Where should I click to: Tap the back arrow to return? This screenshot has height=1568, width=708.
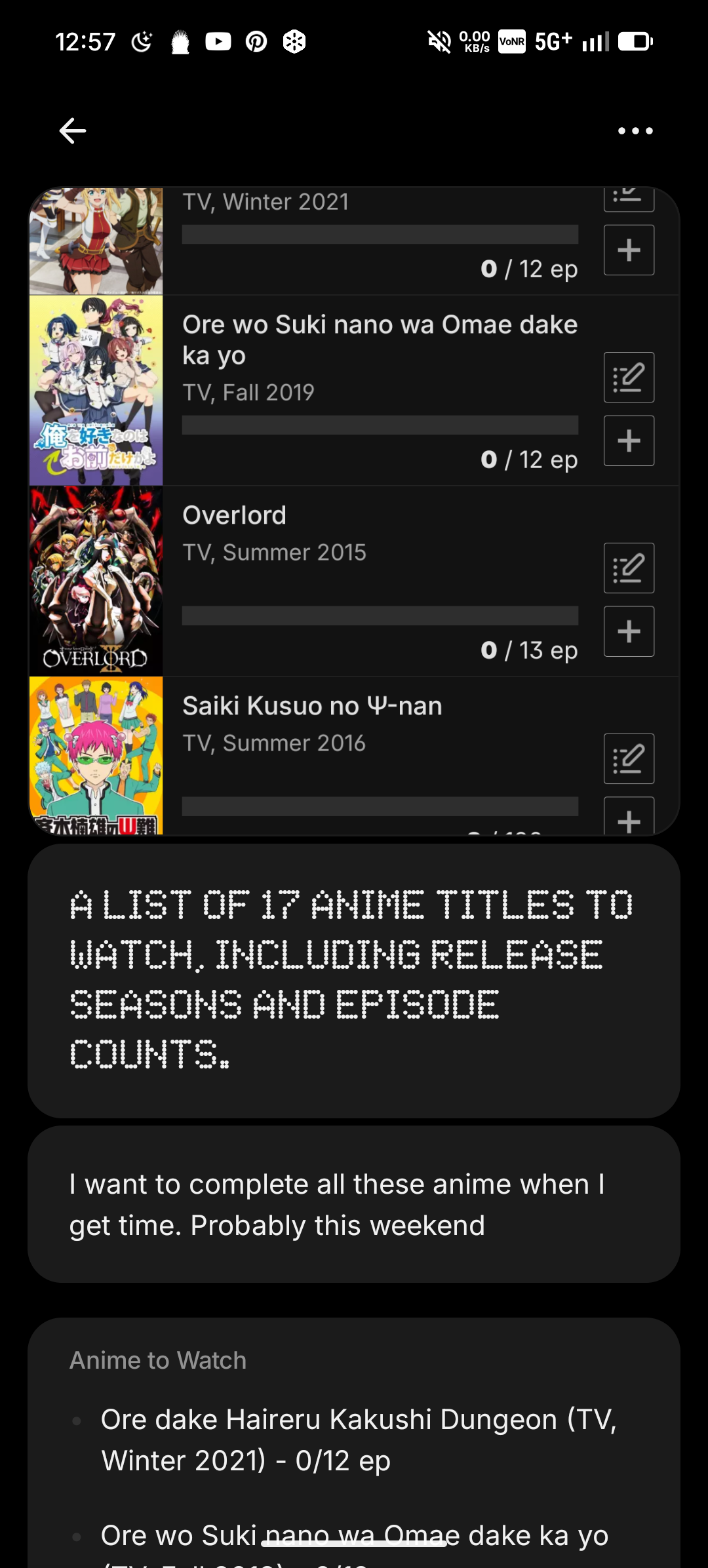[72, 130]
